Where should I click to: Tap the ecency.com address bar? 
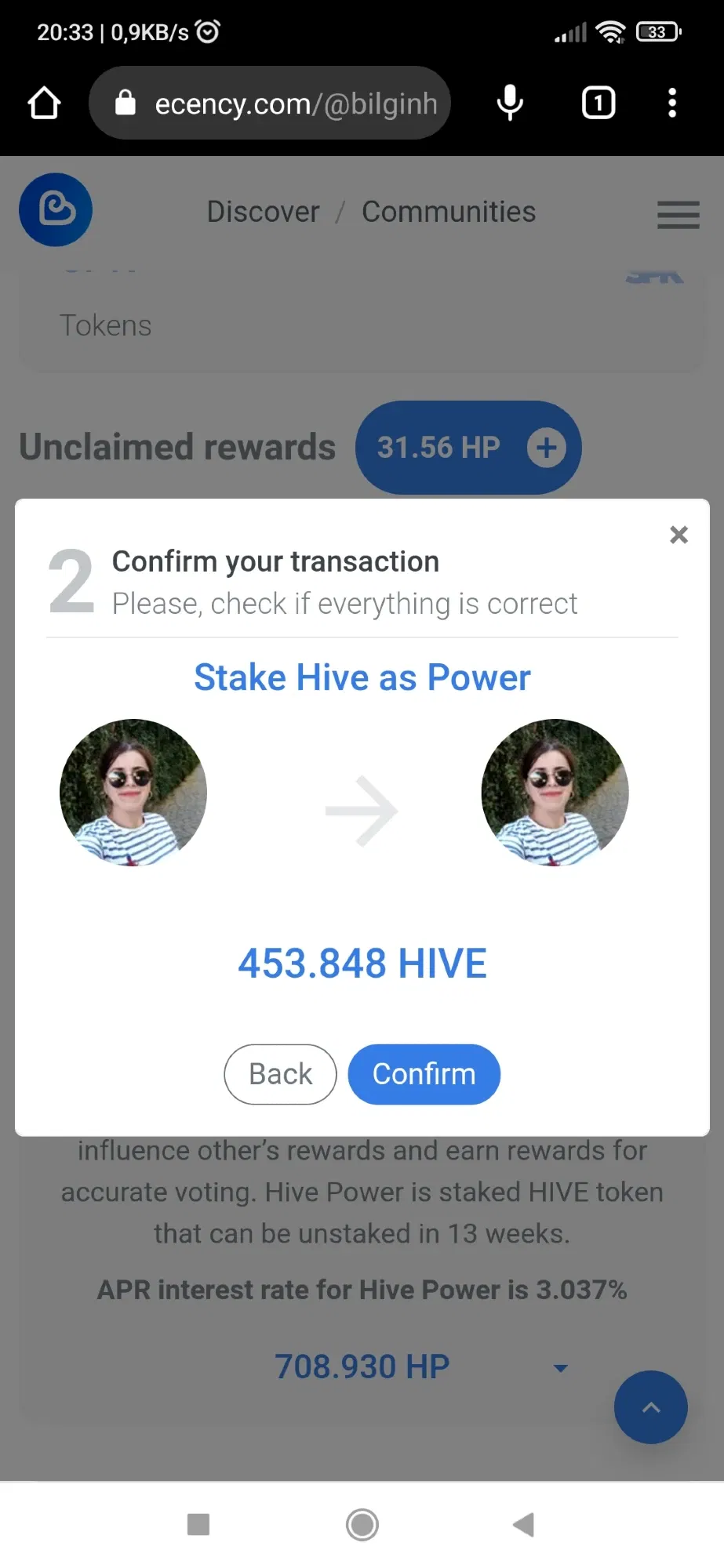tap(282, 103)
